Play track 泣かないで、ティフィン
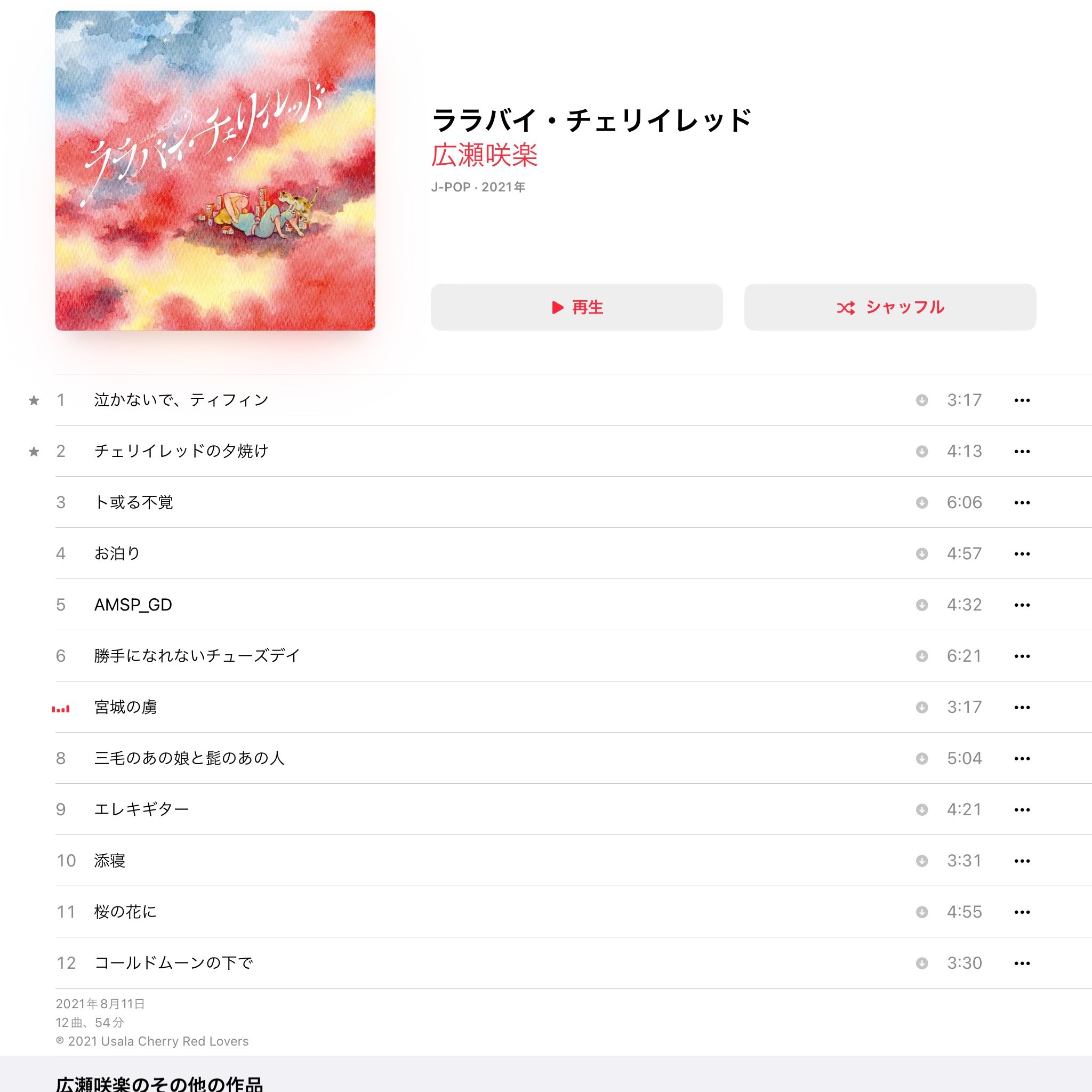The width and height of the screenshot is (1092, 1092). [181, 400]
